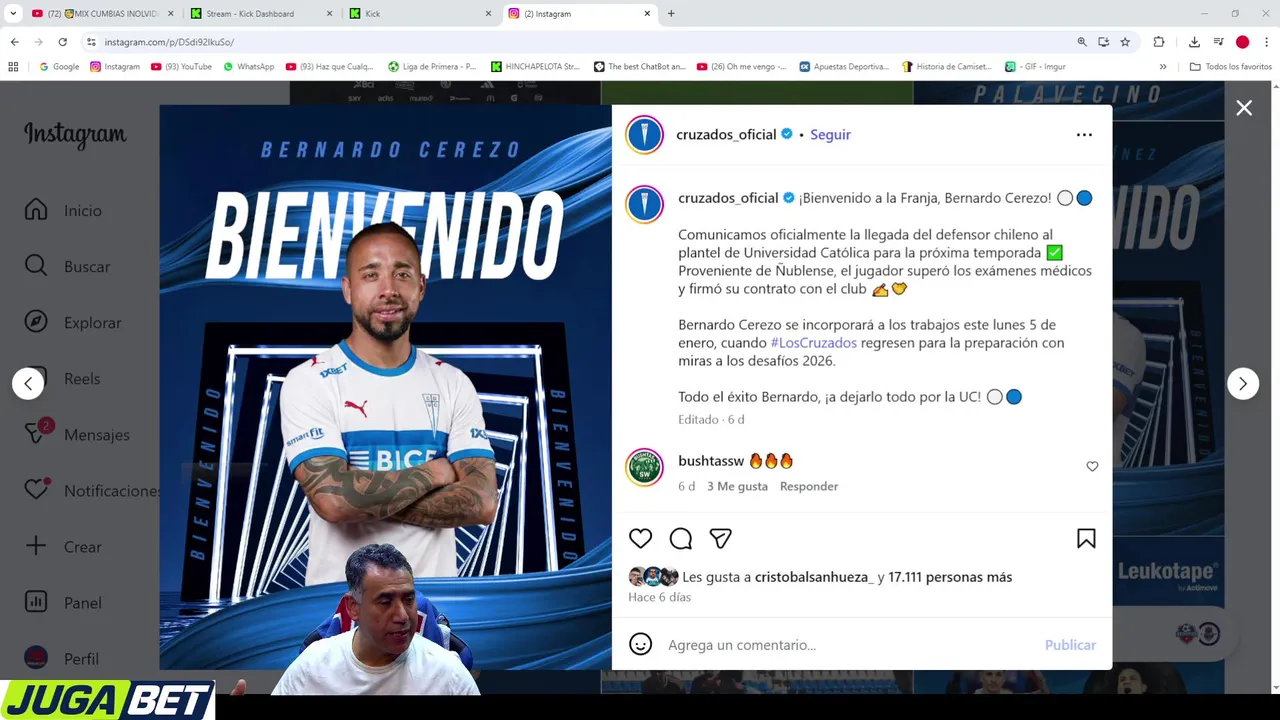Save the post with the bookmark icon

tap(1086, 538)
